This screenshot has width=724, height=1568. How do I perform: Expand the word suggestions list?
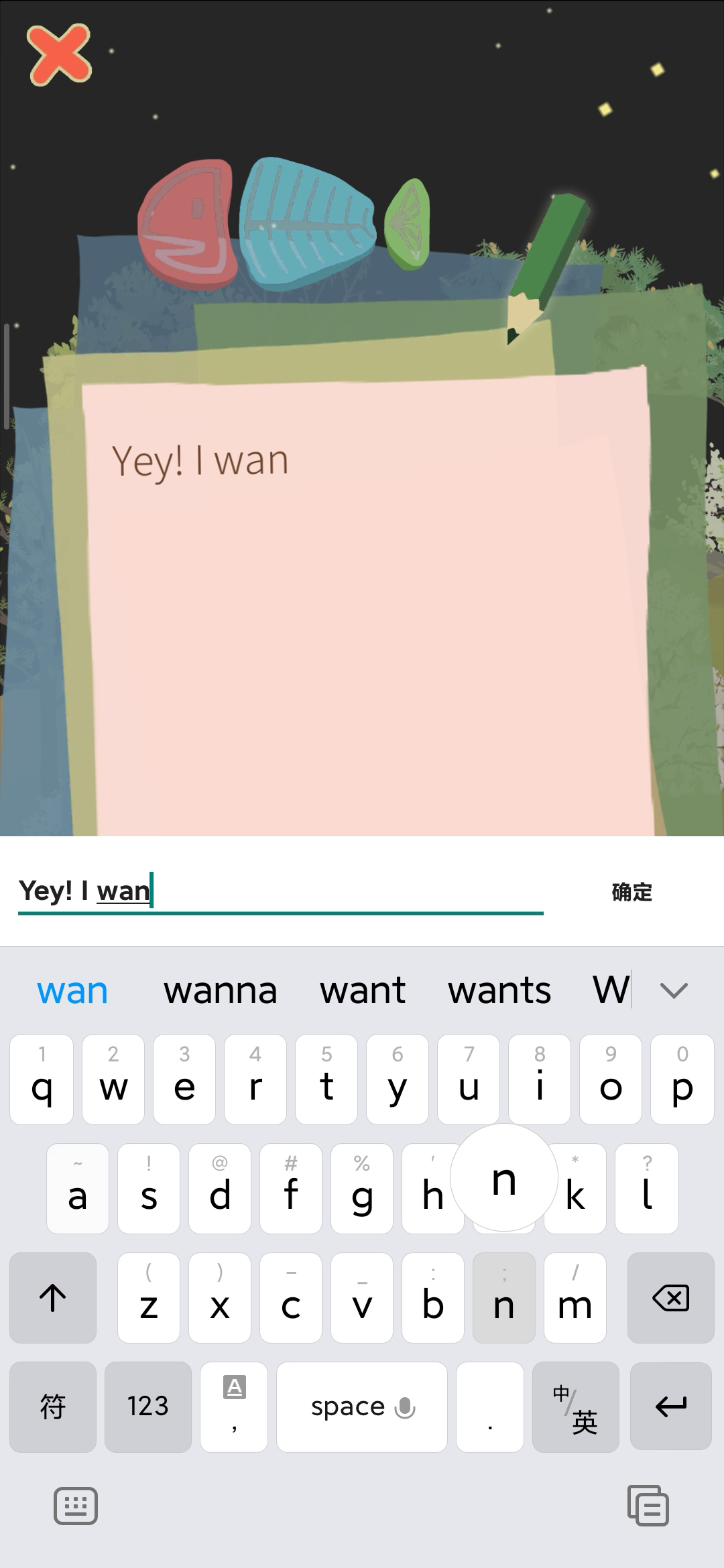(674, 990)
